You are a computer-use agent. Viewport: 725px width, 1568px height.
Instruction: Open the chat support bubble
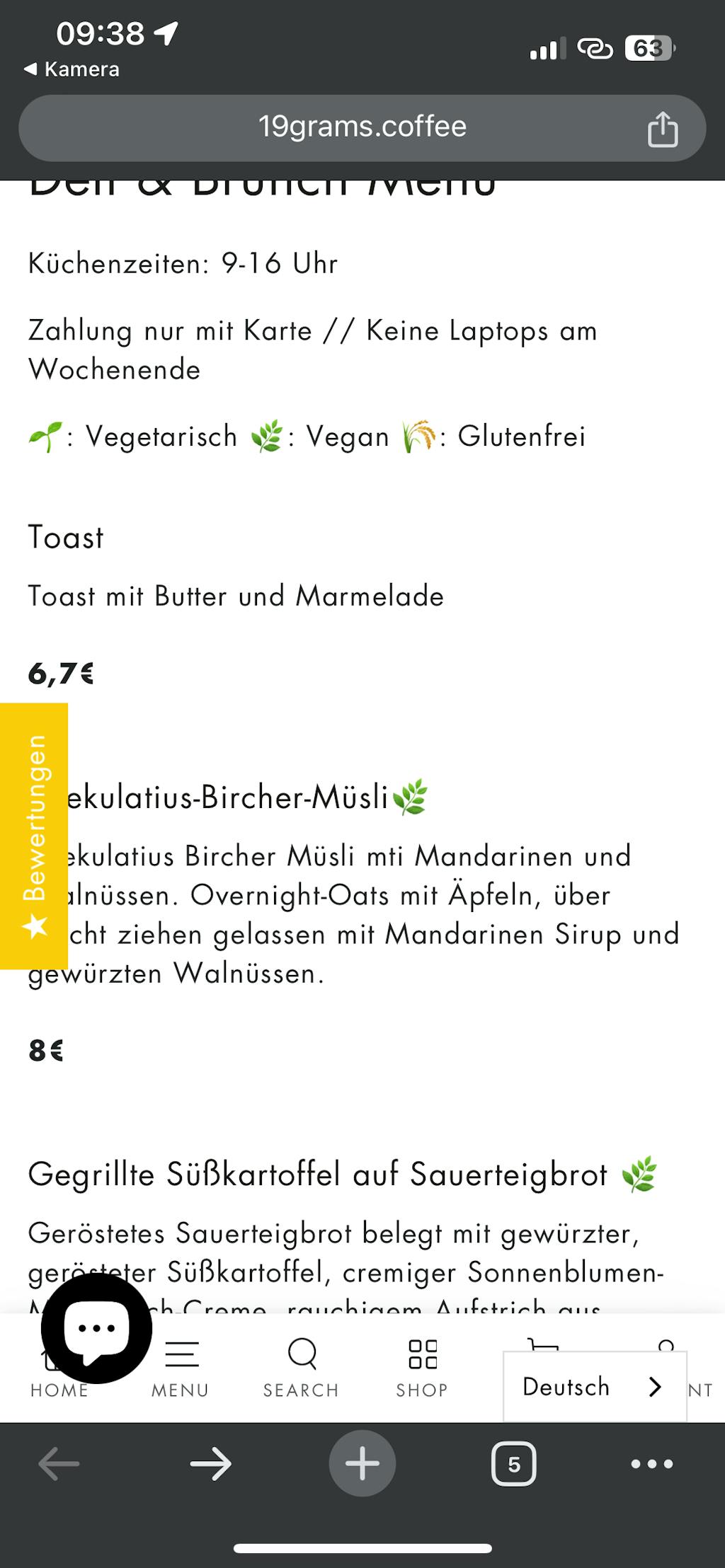[96, 1328]
